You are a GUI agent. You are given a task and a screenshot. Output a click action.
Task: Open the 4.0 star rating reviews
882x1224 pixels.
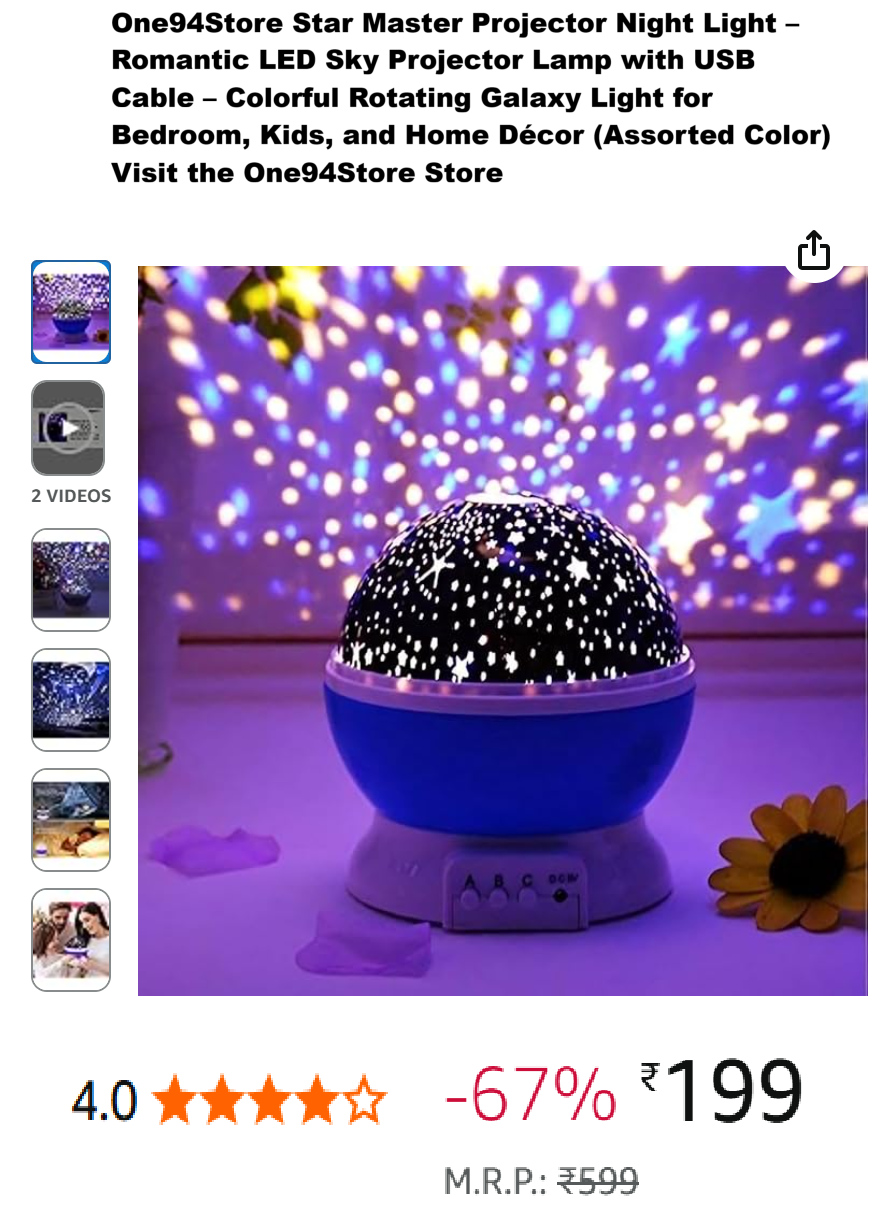pos(228,1101)
